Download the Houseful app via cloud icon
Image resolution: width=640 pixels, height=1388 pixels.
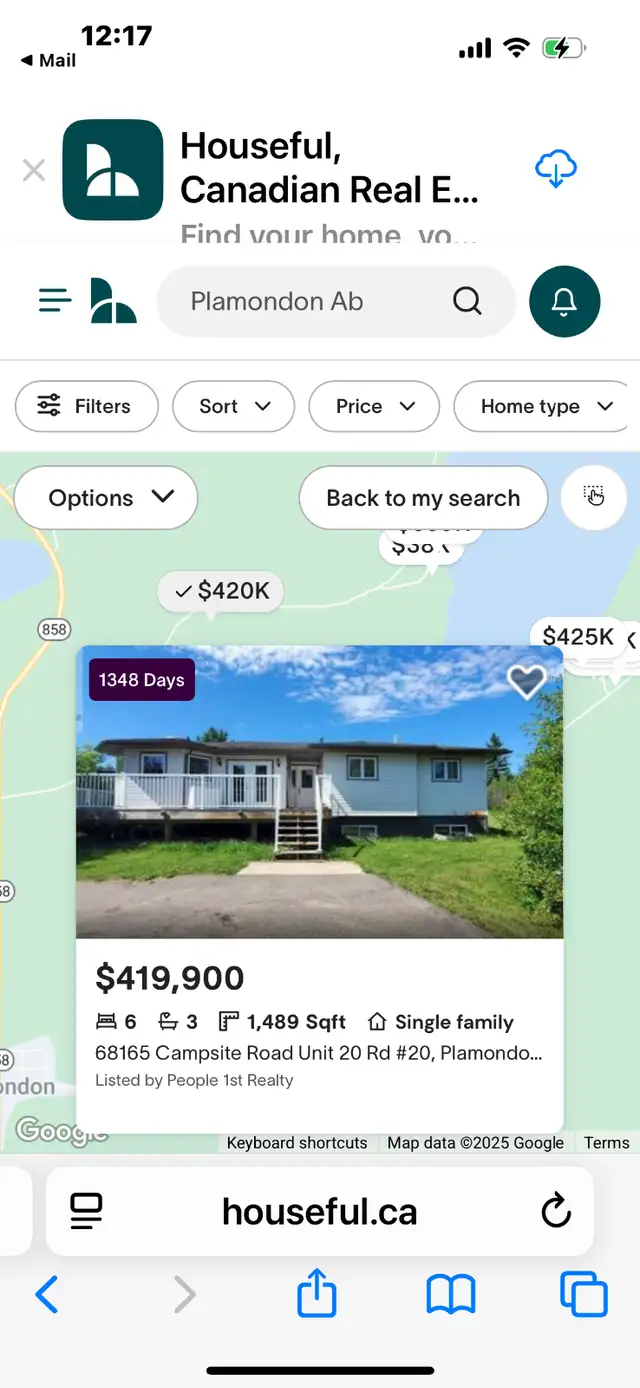point(556,170)
